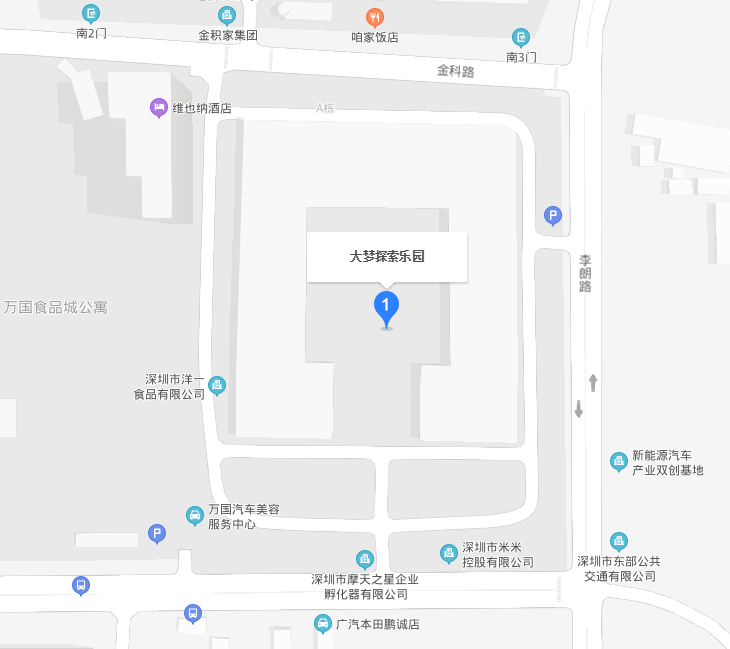Screen dimensions: 730x649
Task: Open the 维也纳酒店 hotel marker
Action: 158,107
